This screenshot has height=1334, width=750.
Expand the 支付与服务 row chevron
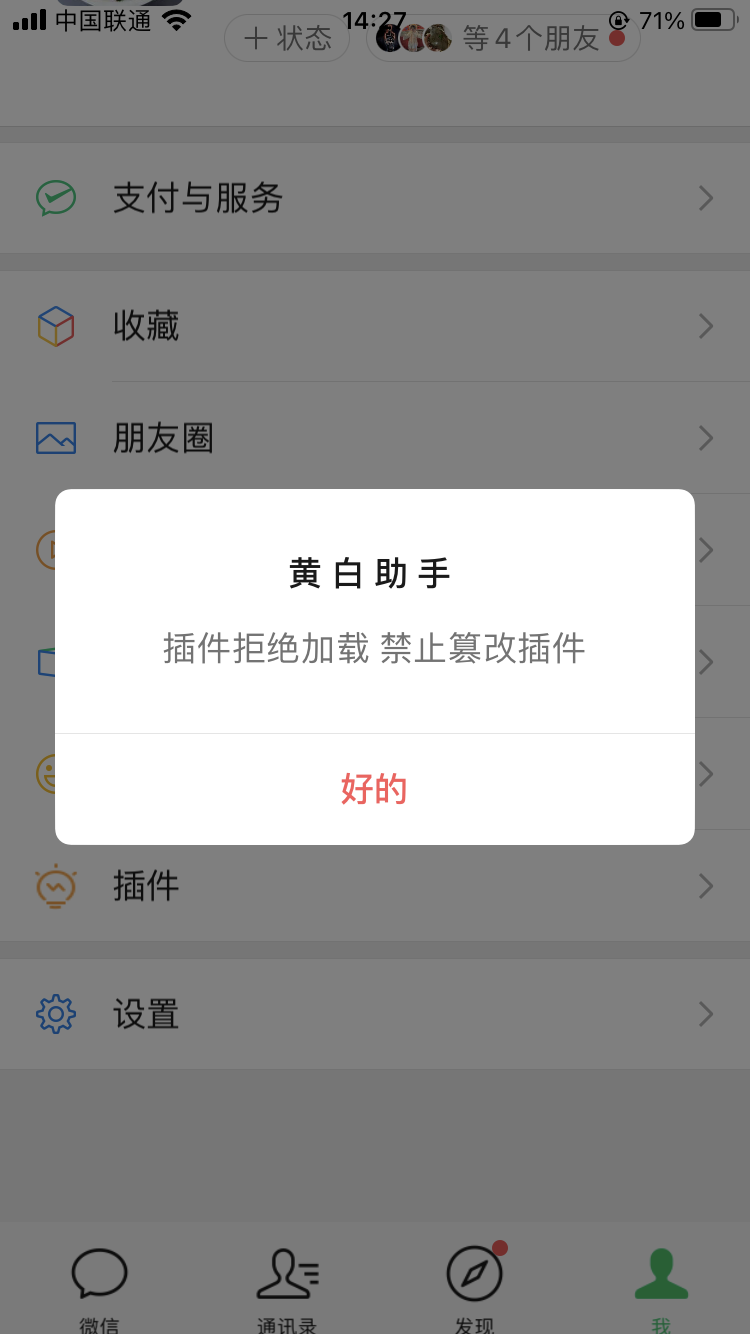coord(706,198)
